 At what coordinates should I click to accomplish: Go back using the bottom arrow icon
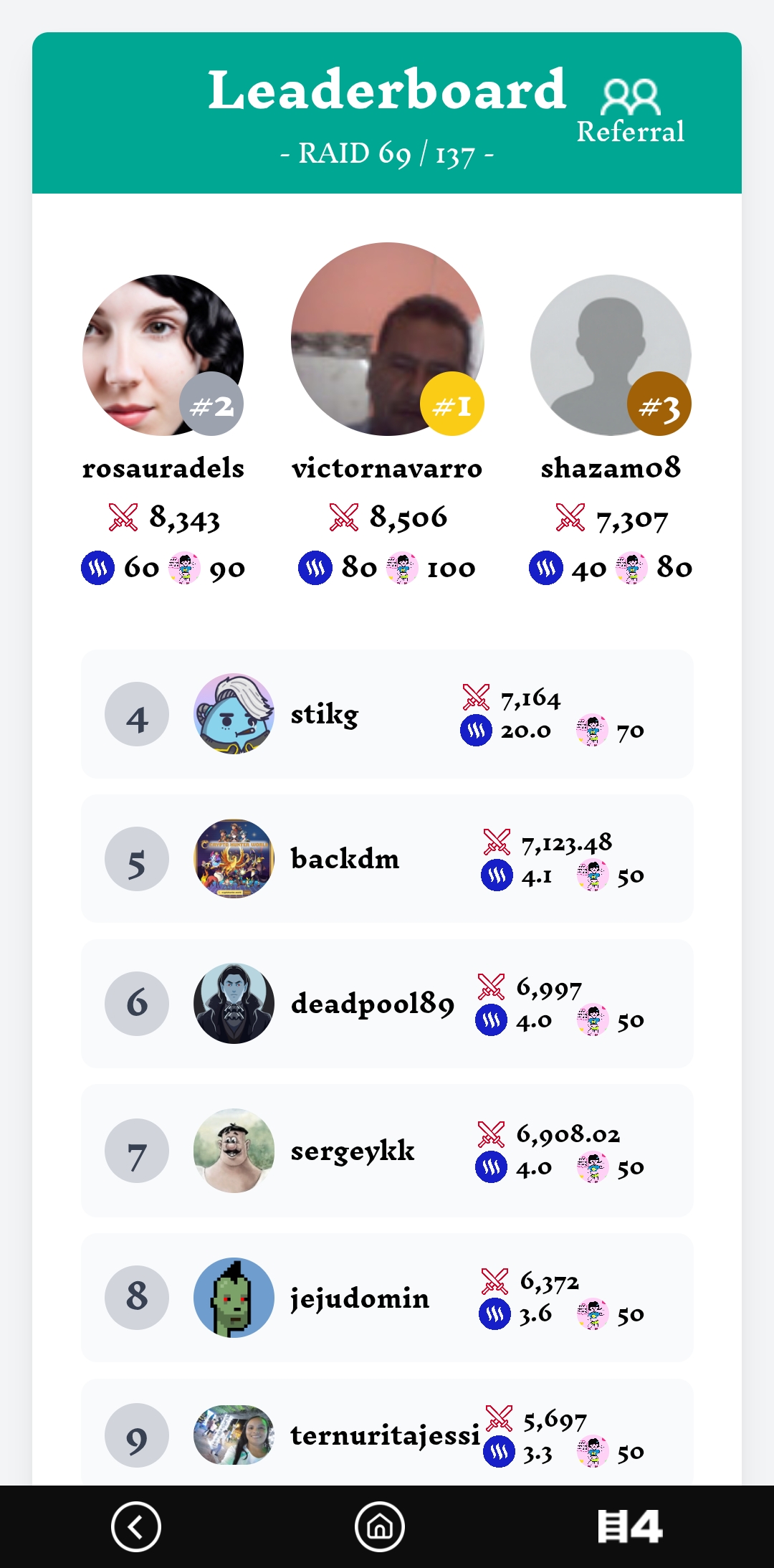point(135,1526)
